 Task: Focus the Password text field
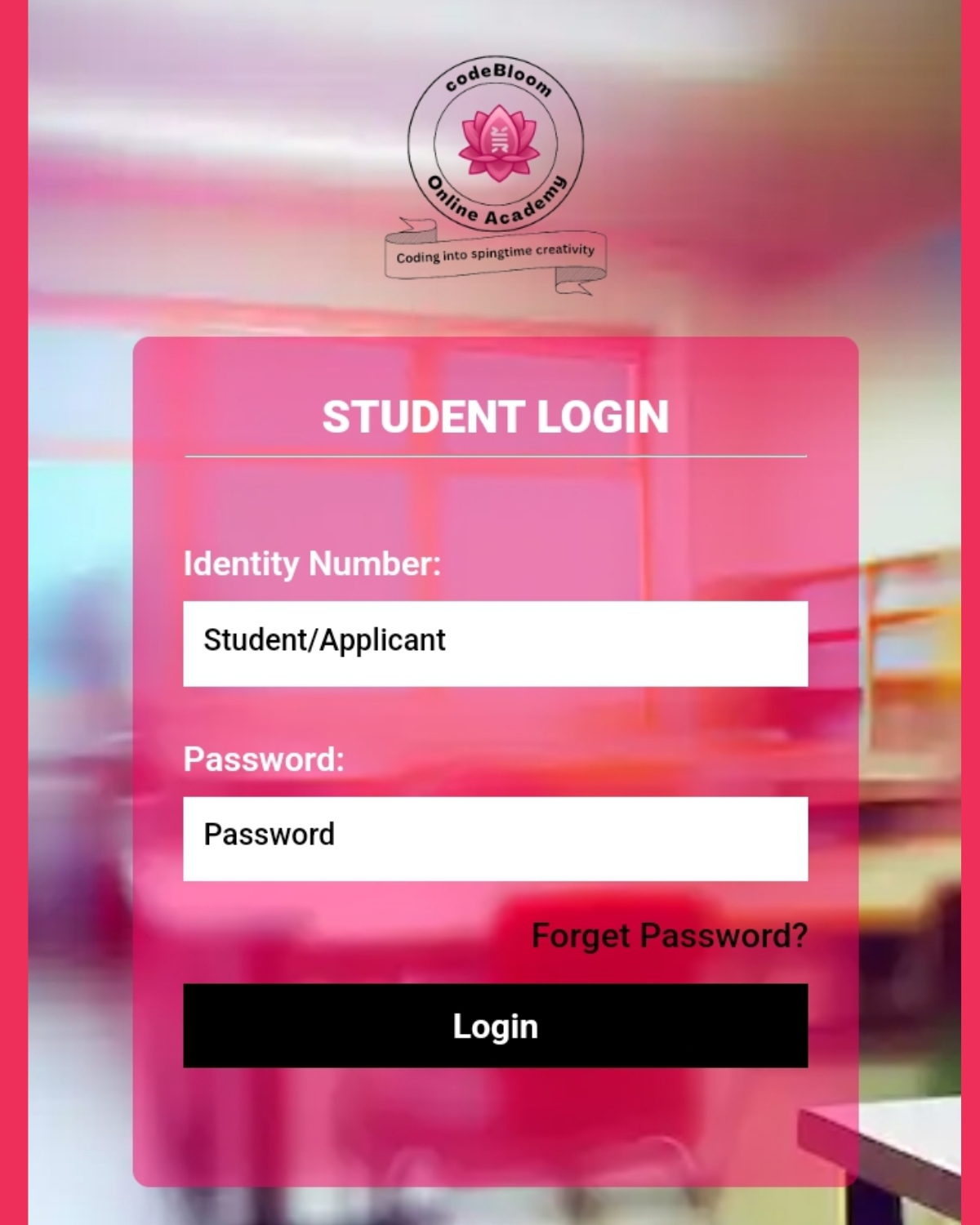coord(495,839)
